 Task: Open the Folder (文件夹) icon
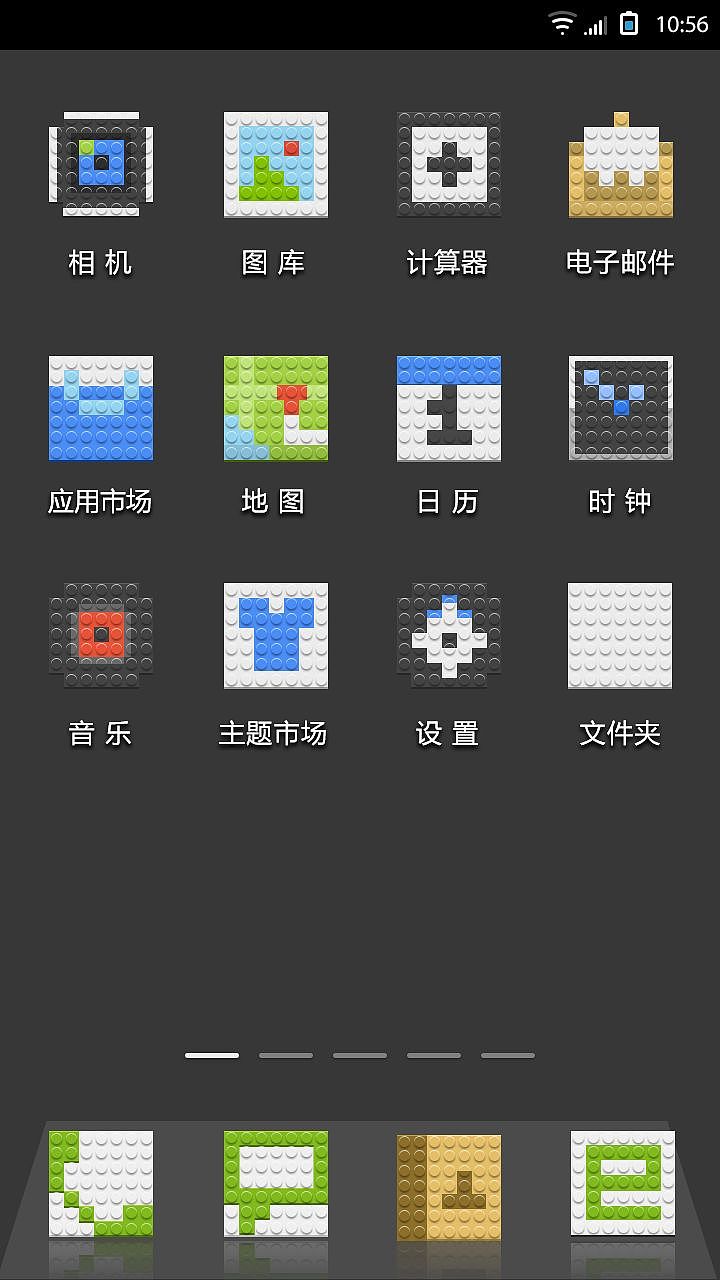(x=620, y=635)
